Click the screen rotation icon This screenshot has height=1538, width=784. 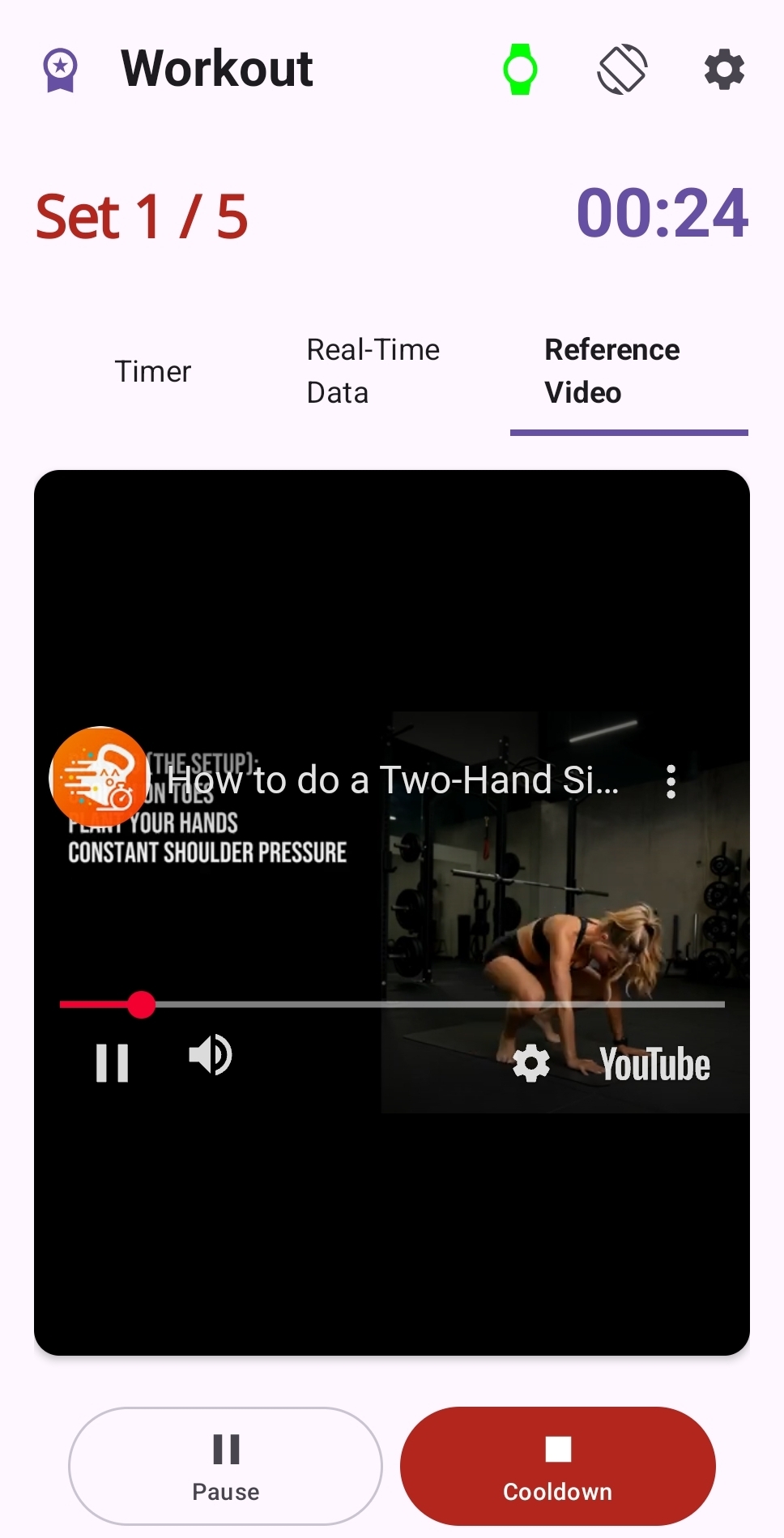point(622,69)
